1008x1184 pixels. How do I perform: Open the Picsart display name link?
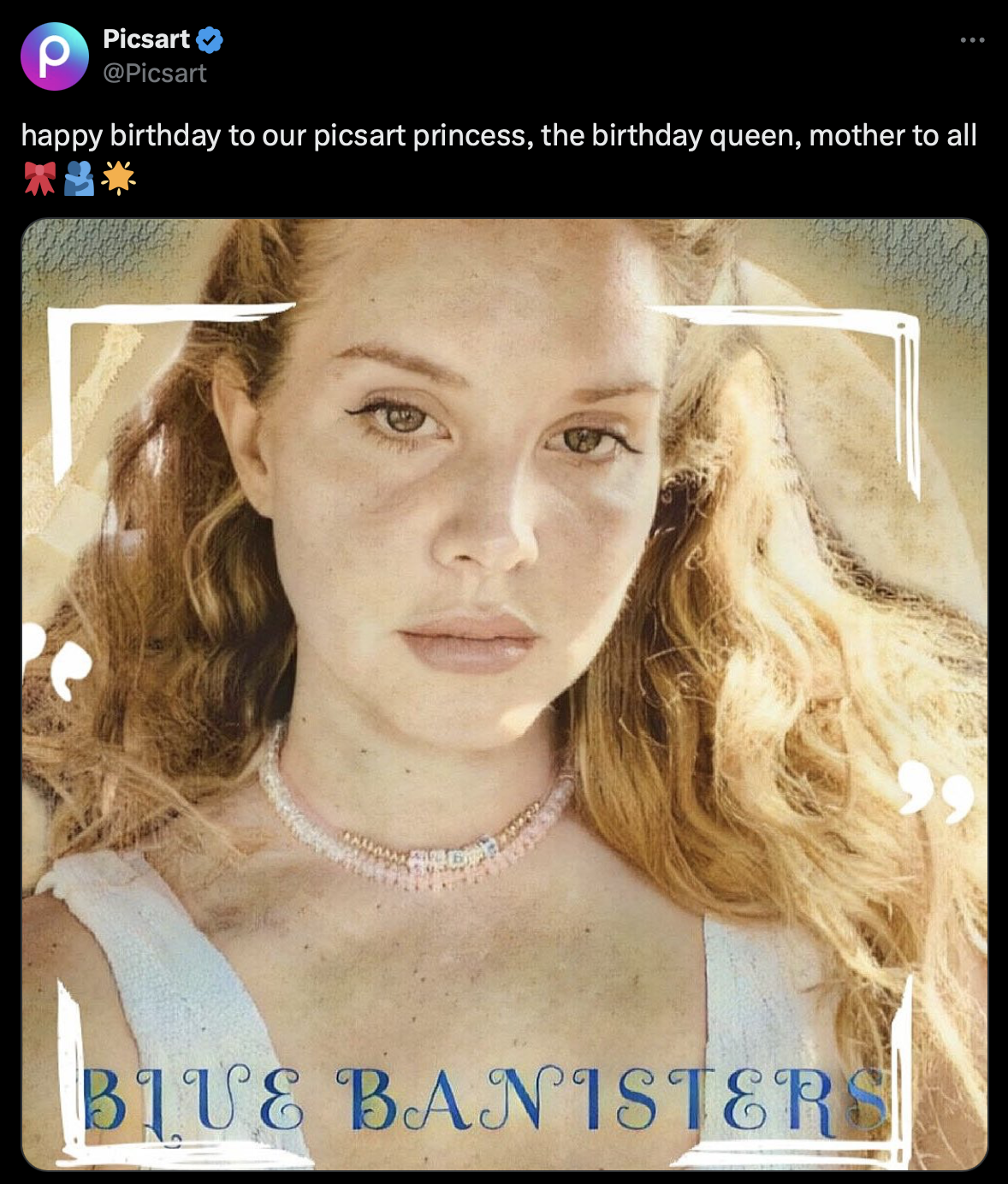[x=146, y=39]
